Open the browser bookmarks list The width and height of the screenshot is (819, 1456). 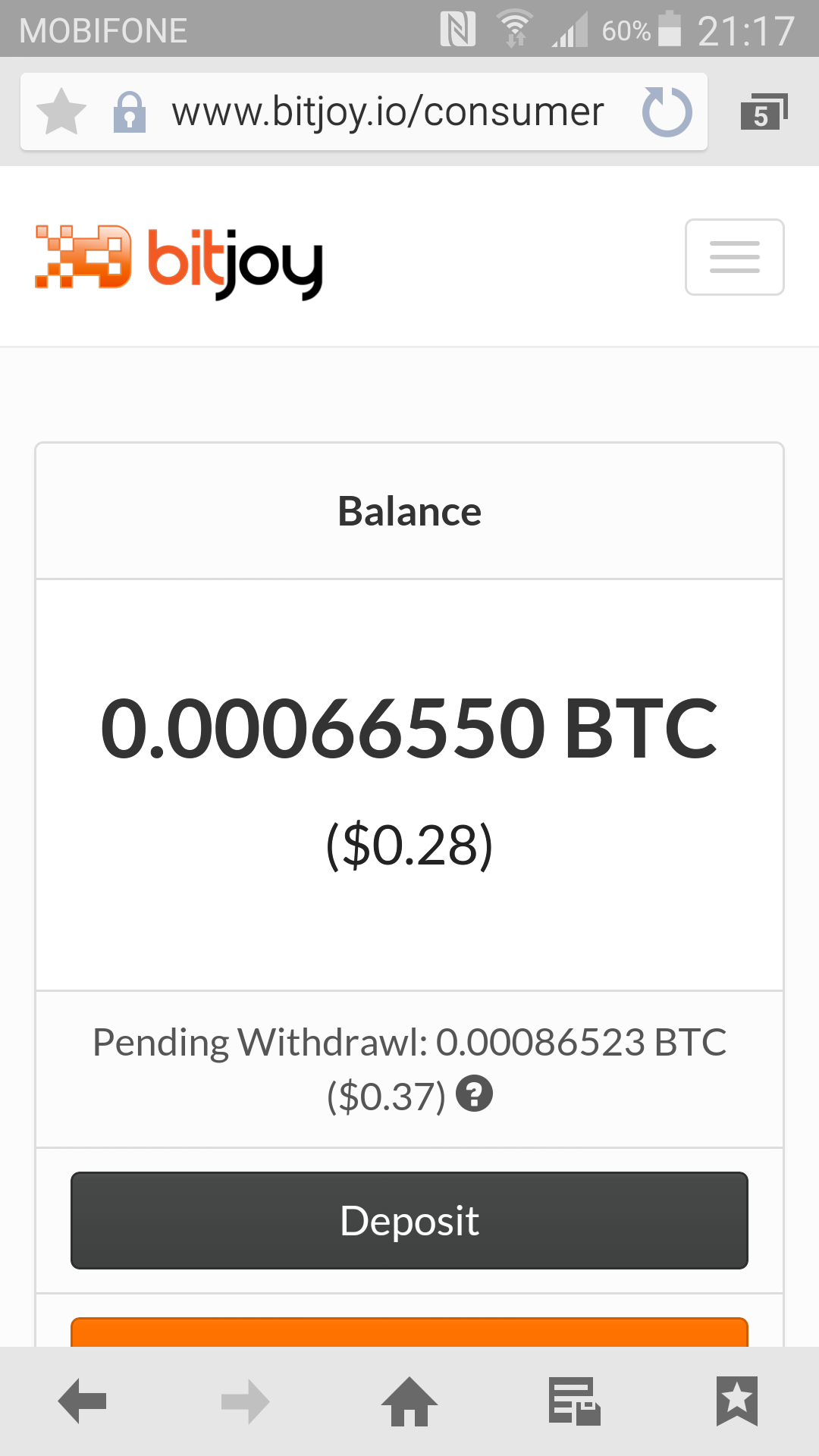pyautogui.click(x=736, y=1401)
